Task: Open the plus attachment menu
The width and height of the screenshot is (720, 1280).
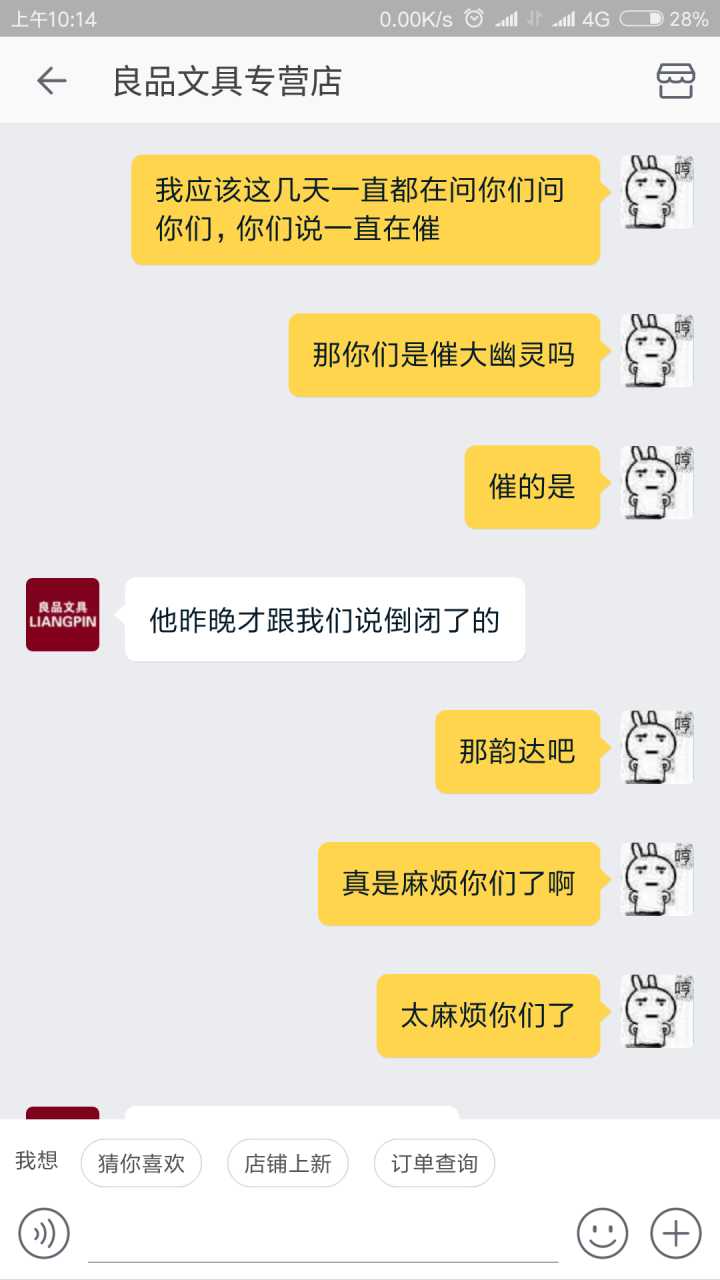Action: coord(676,1233)
